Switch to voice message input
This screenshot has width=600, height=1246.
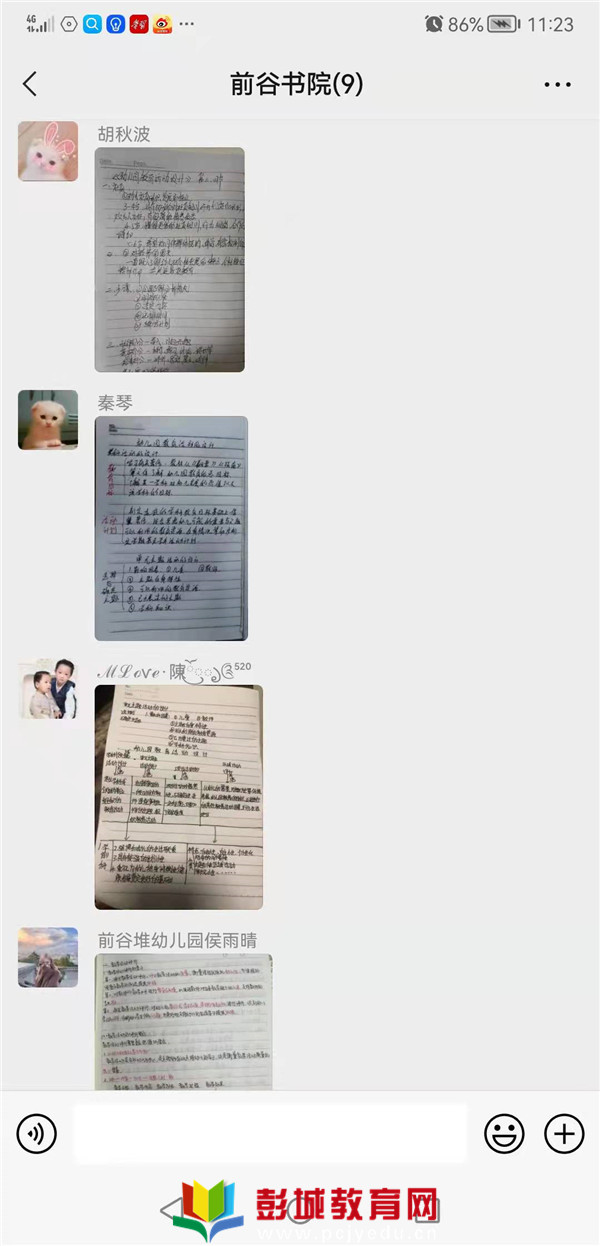click(37, 1133)
